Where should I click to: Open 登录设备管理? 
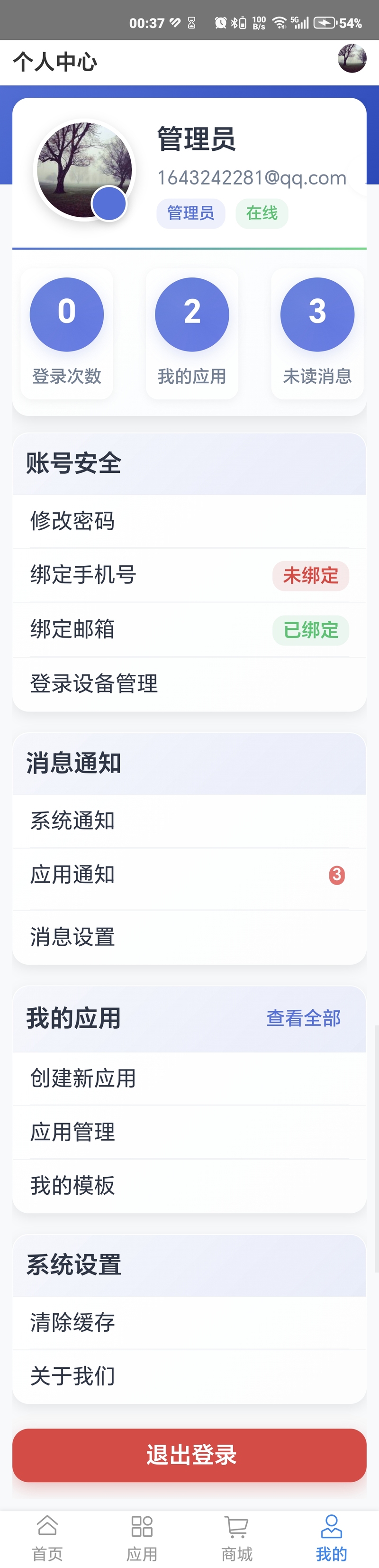[x=189, y=683]
